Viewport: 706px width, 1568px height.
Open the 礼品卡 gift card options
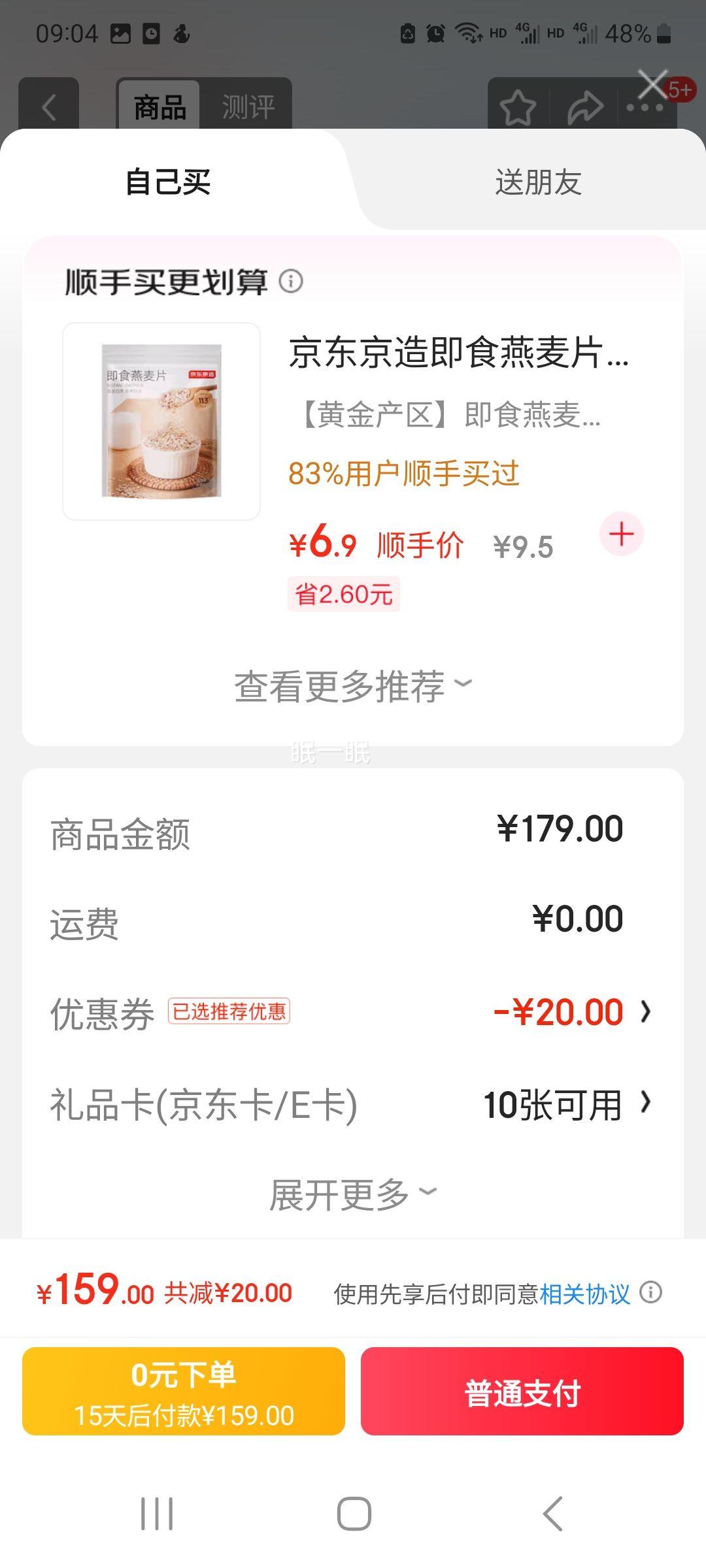pyautogui.click(x=645, y=1103)
